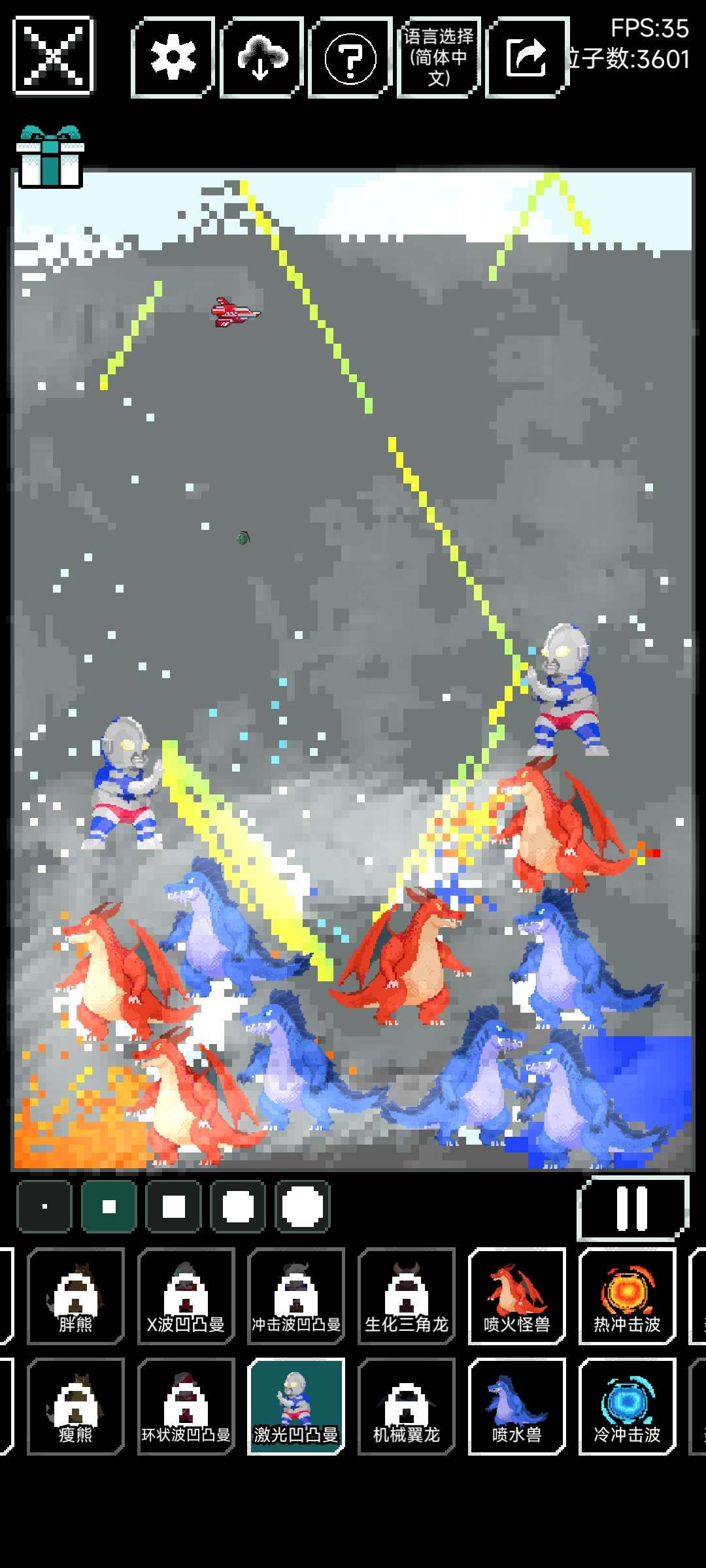This screenshot has width=706, height=1568.
Task: Open the gift box reward
Action: (50, 157)
